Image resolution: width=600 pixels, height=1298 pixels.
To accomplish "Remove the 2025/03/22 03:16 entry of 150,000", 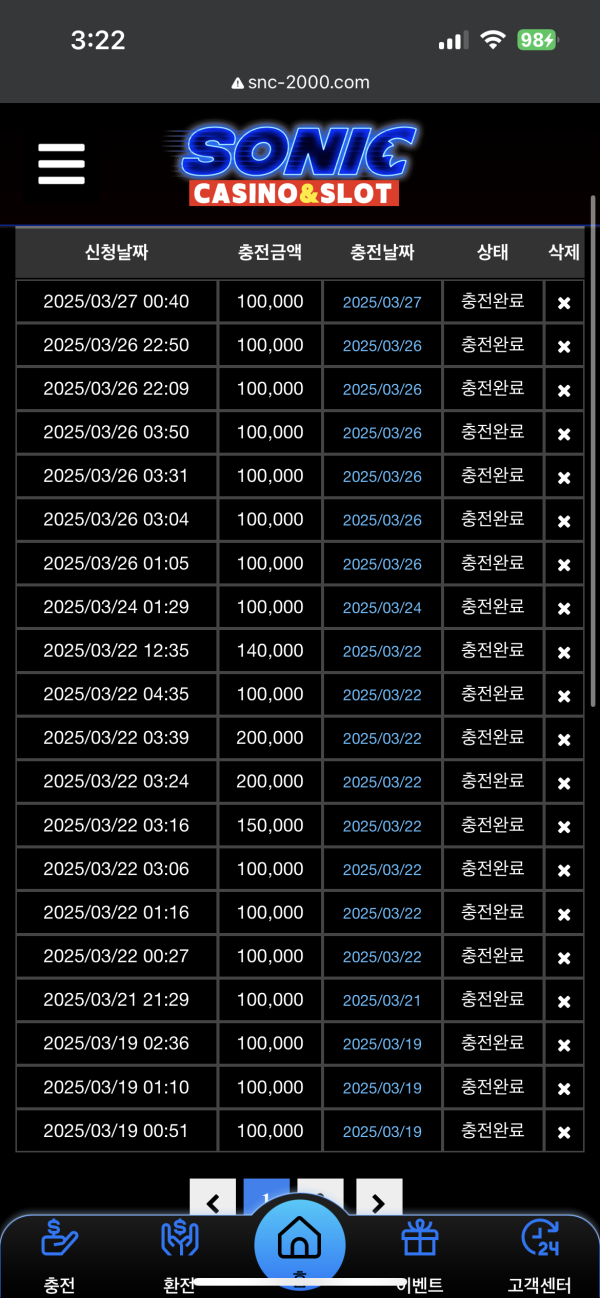I will pyautogui.click(x=564, y=826).
